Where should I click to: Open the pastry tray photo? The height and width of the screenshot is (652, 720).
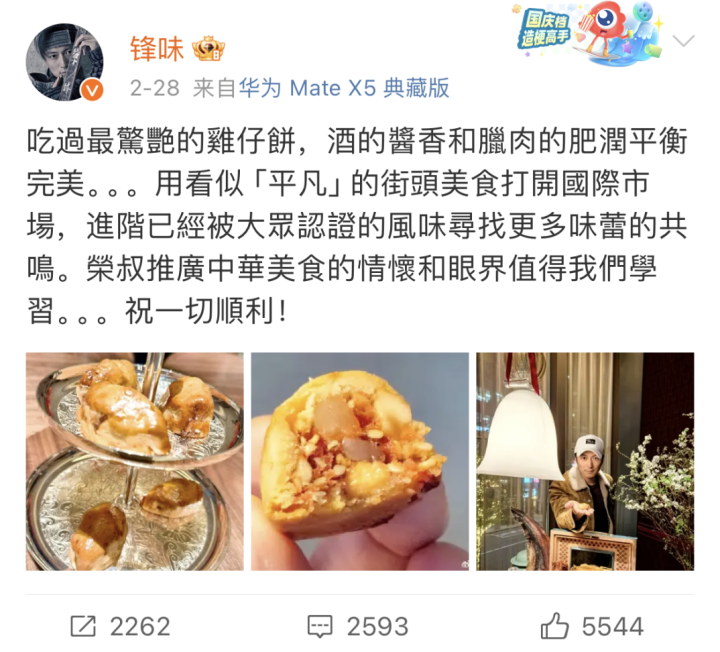[x=134, y=461]
